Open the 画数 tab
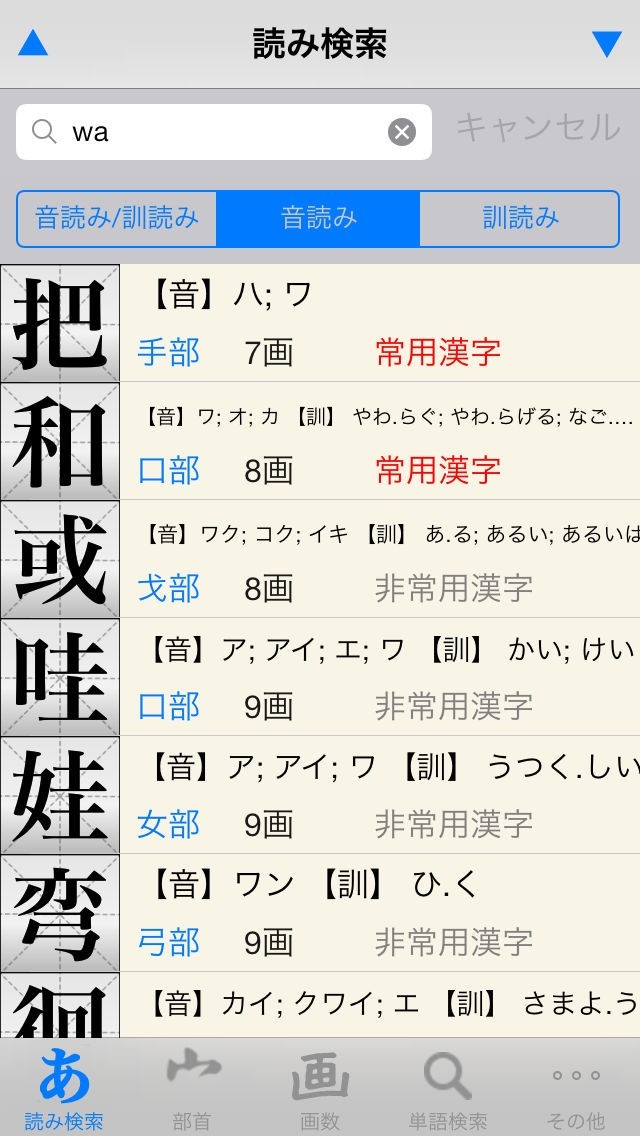This screenshot has width=640, height=1136. [320, 1087]
